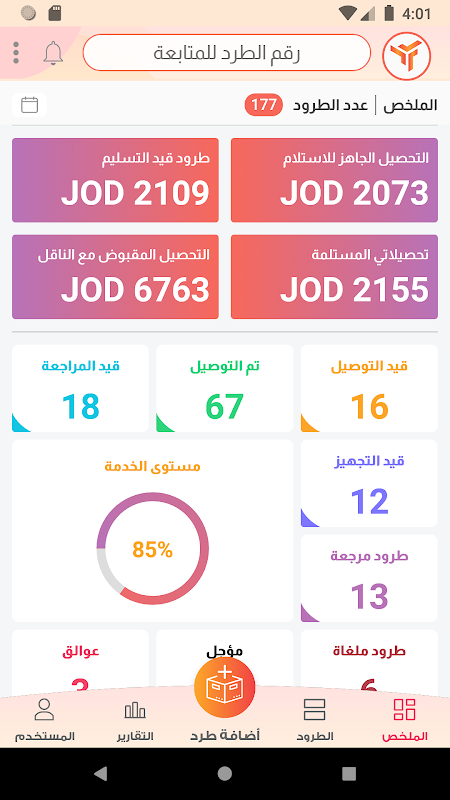
Task: View the قيد التجهيز parcels
Action: click(x=369, y=483)
